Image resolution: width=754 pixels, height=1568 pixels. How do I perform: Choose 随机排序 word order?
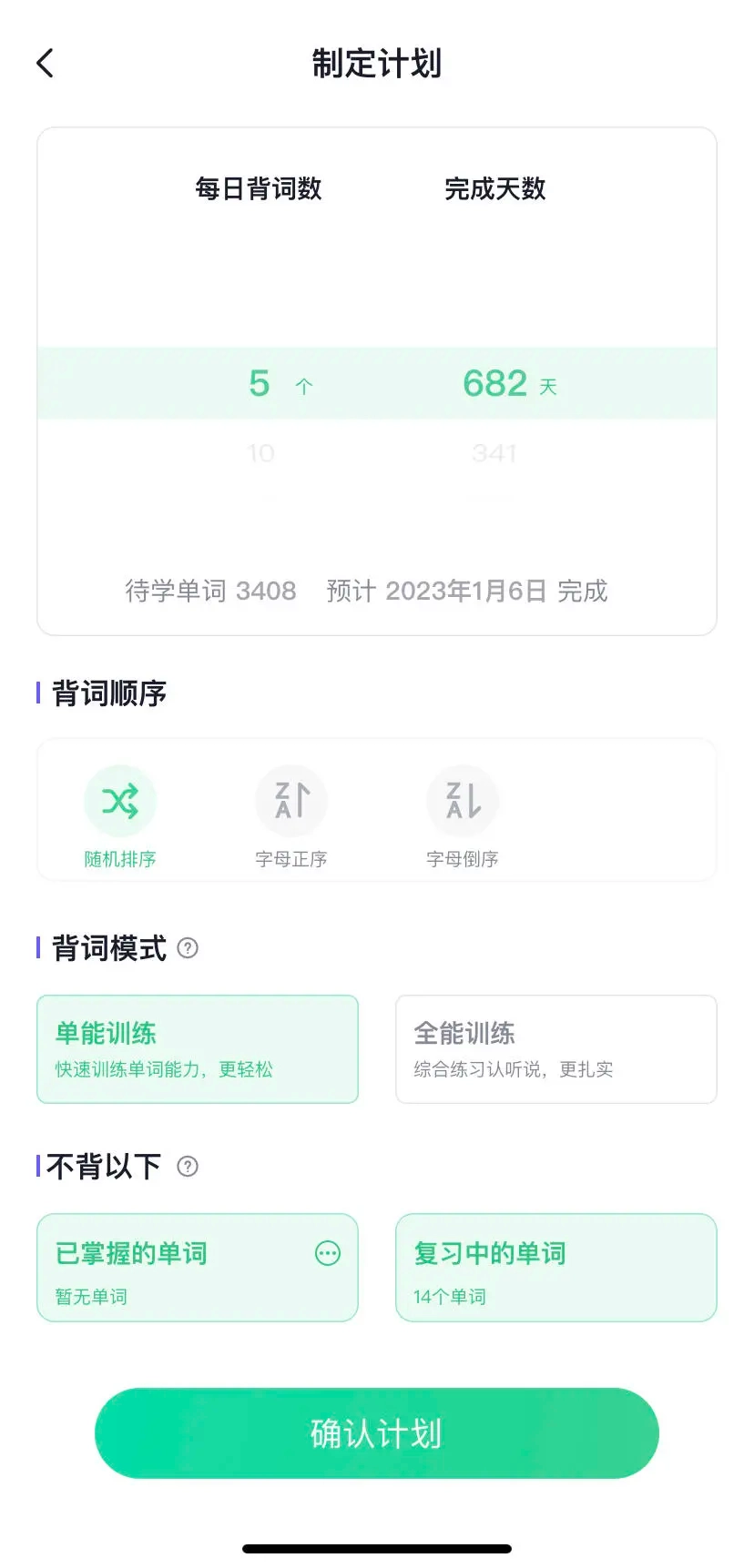120,802
